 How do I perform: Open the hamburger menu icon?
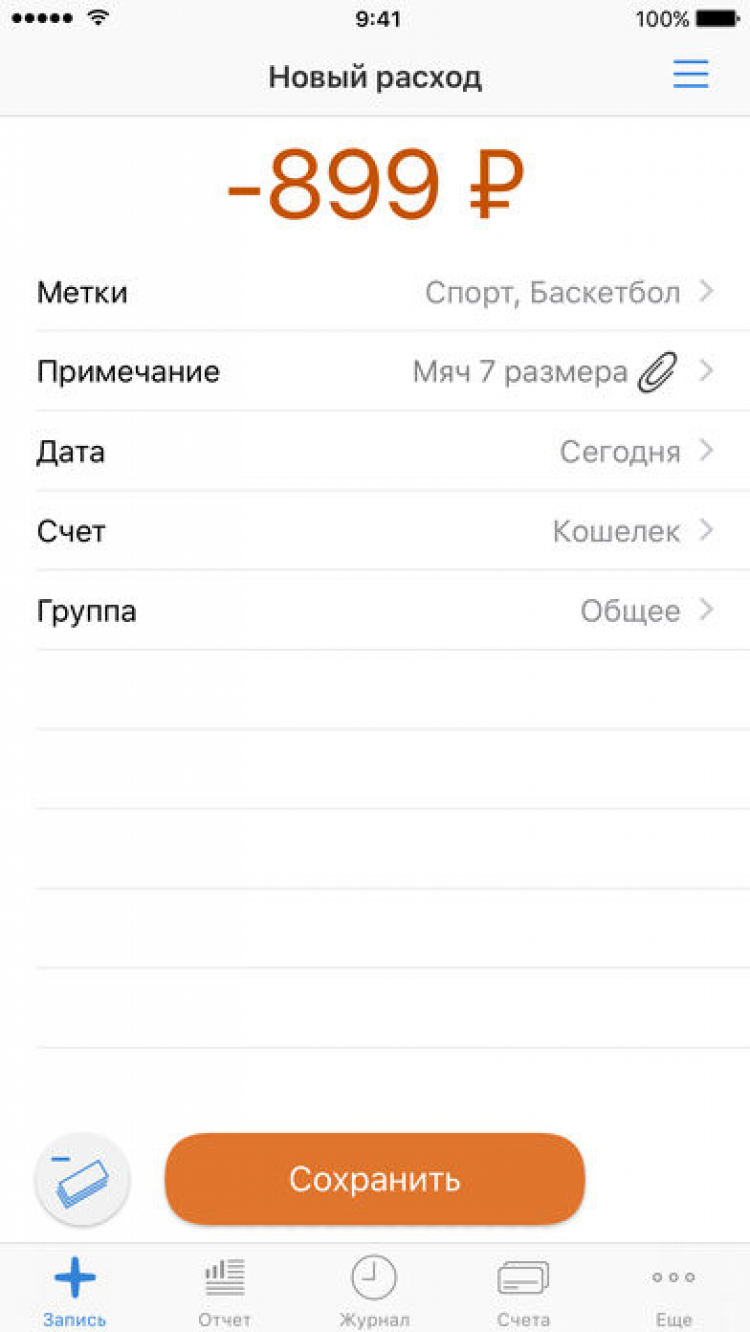click(x=690, y=75)
